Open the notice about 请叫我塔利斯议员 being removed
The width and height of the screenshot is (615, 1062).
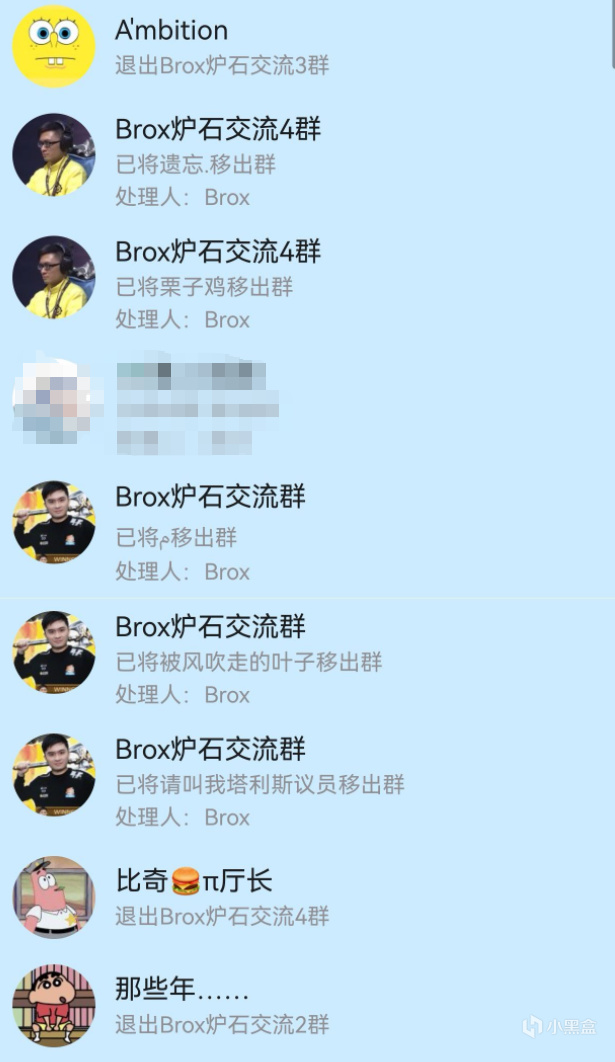tap(308, 781)
